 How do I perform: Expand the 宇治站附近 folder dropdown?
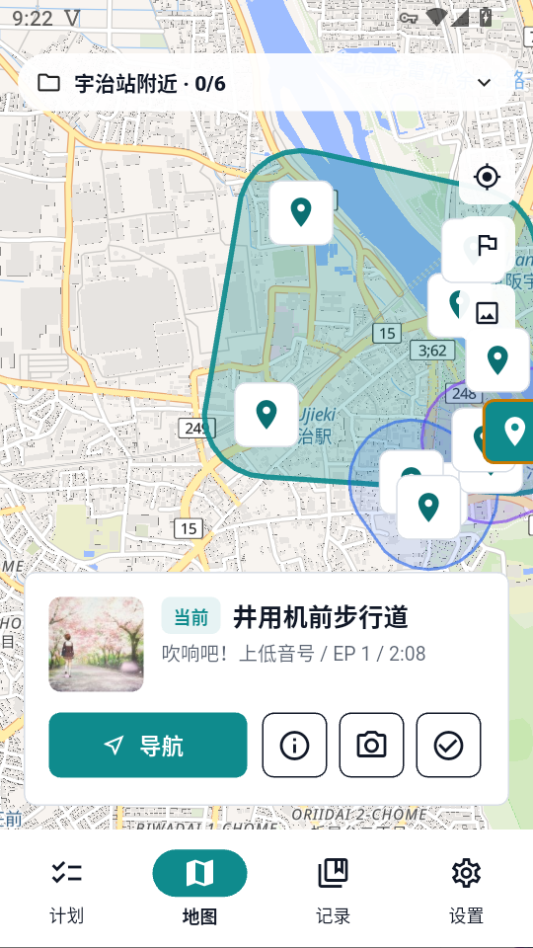pos(266,83)
